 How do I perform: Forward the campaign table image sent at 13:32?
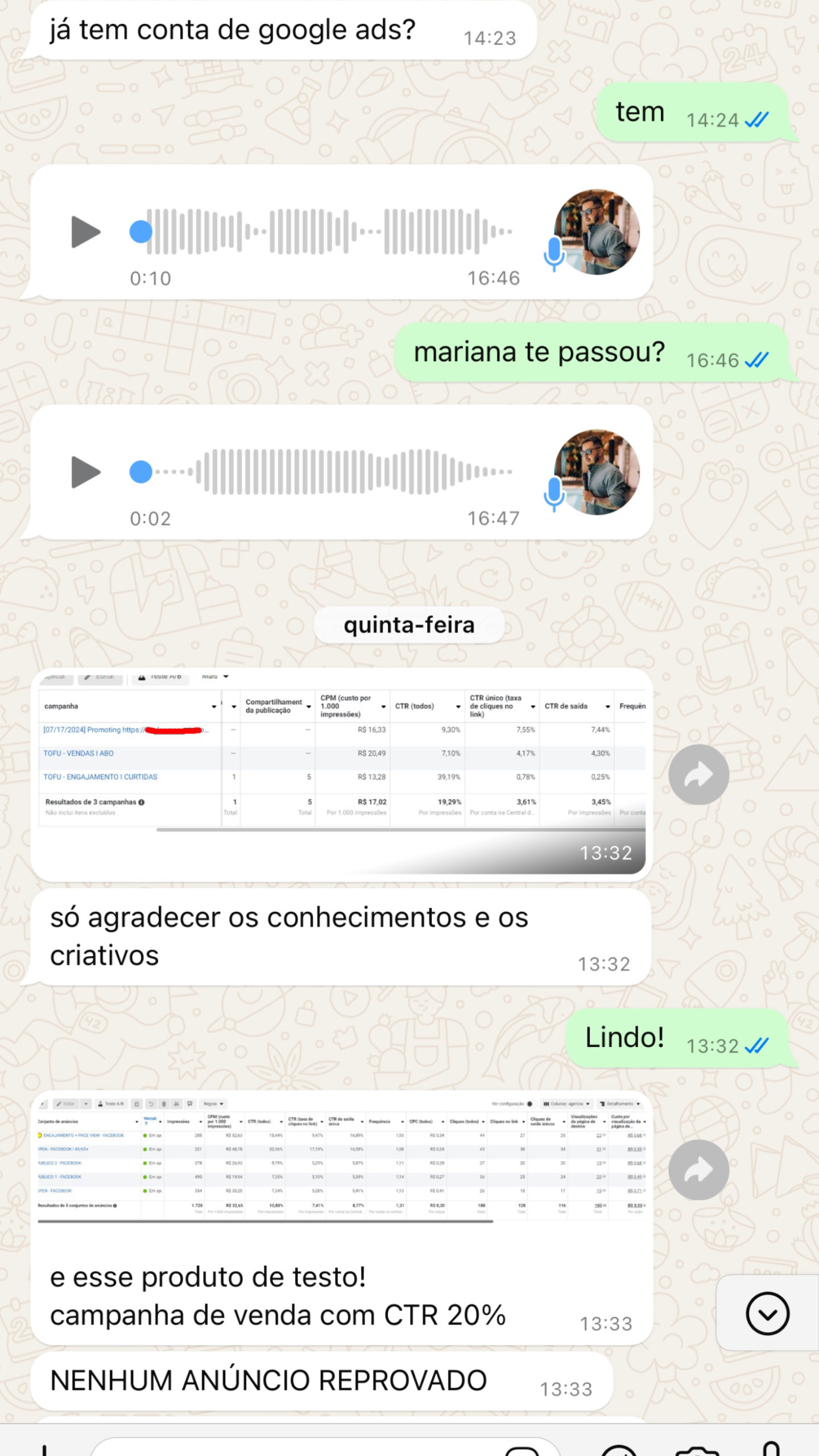click(x=698, y=774)
